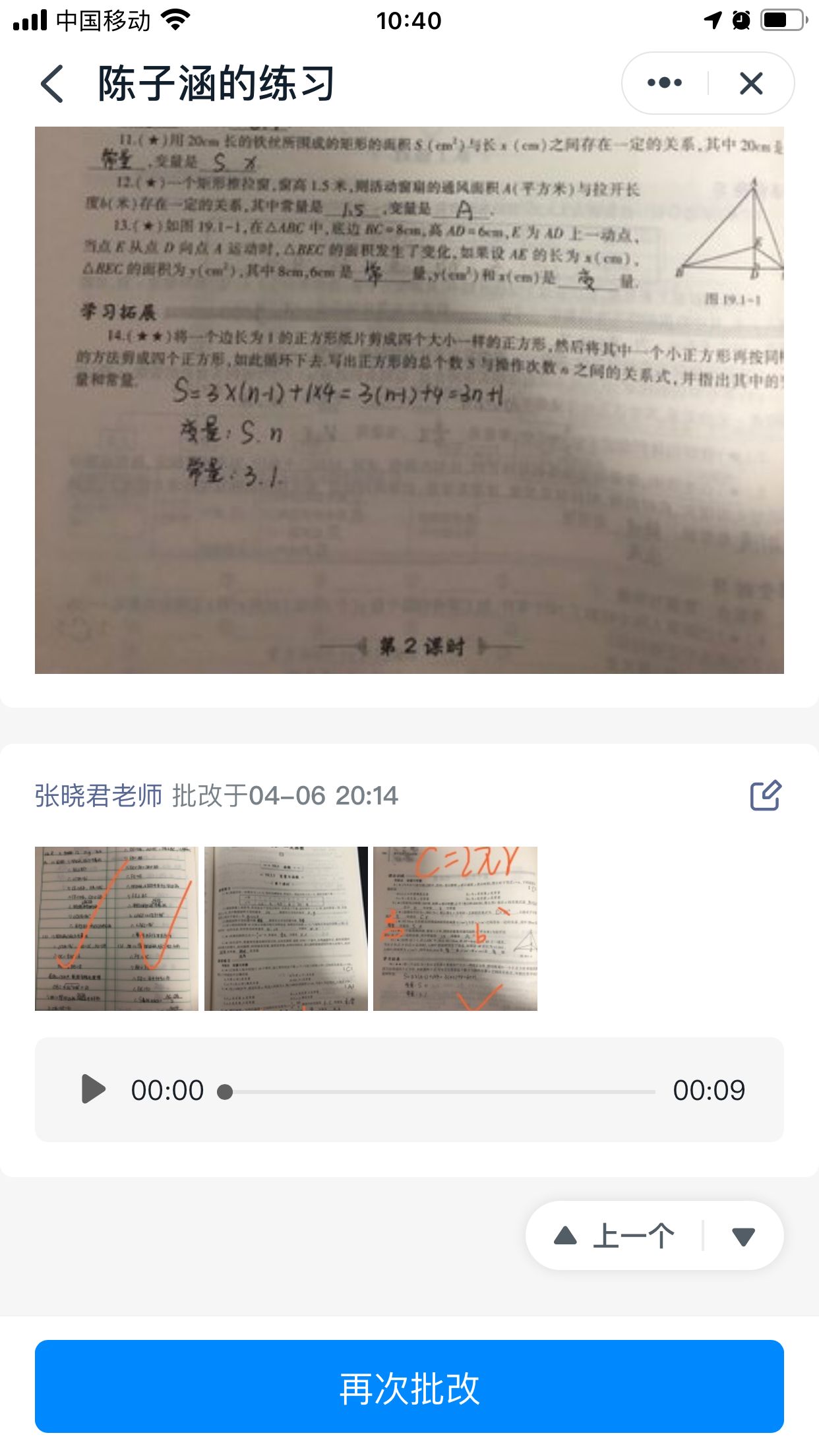Open the student's submitted homework photo

click(409, 400)
